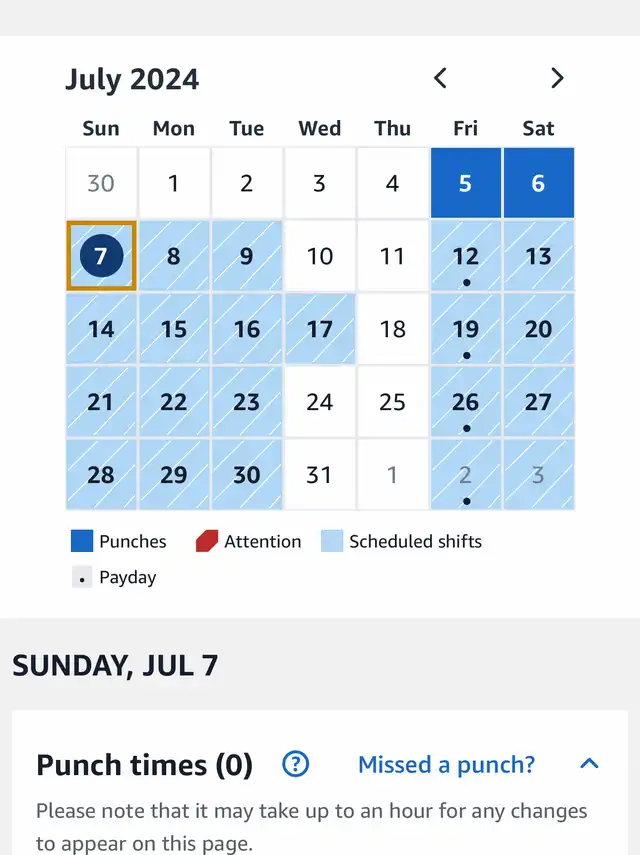Select July 19 payday date
Image resolution: width=640 pixels, height=855 pixels.
(x=465, y=329)
